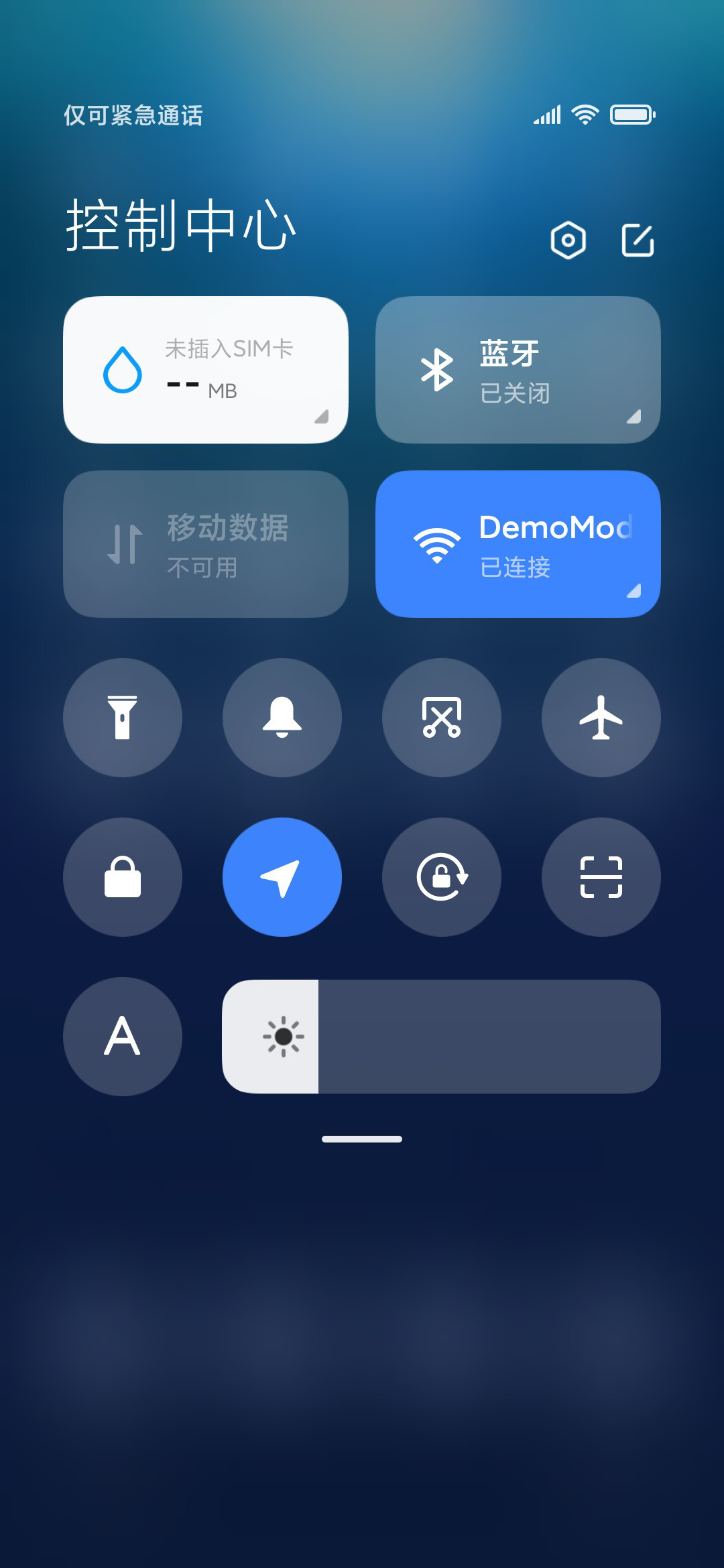Open settings via the hexagon gear icon
Screen dimensions: 724x1568
pos(568,240)
